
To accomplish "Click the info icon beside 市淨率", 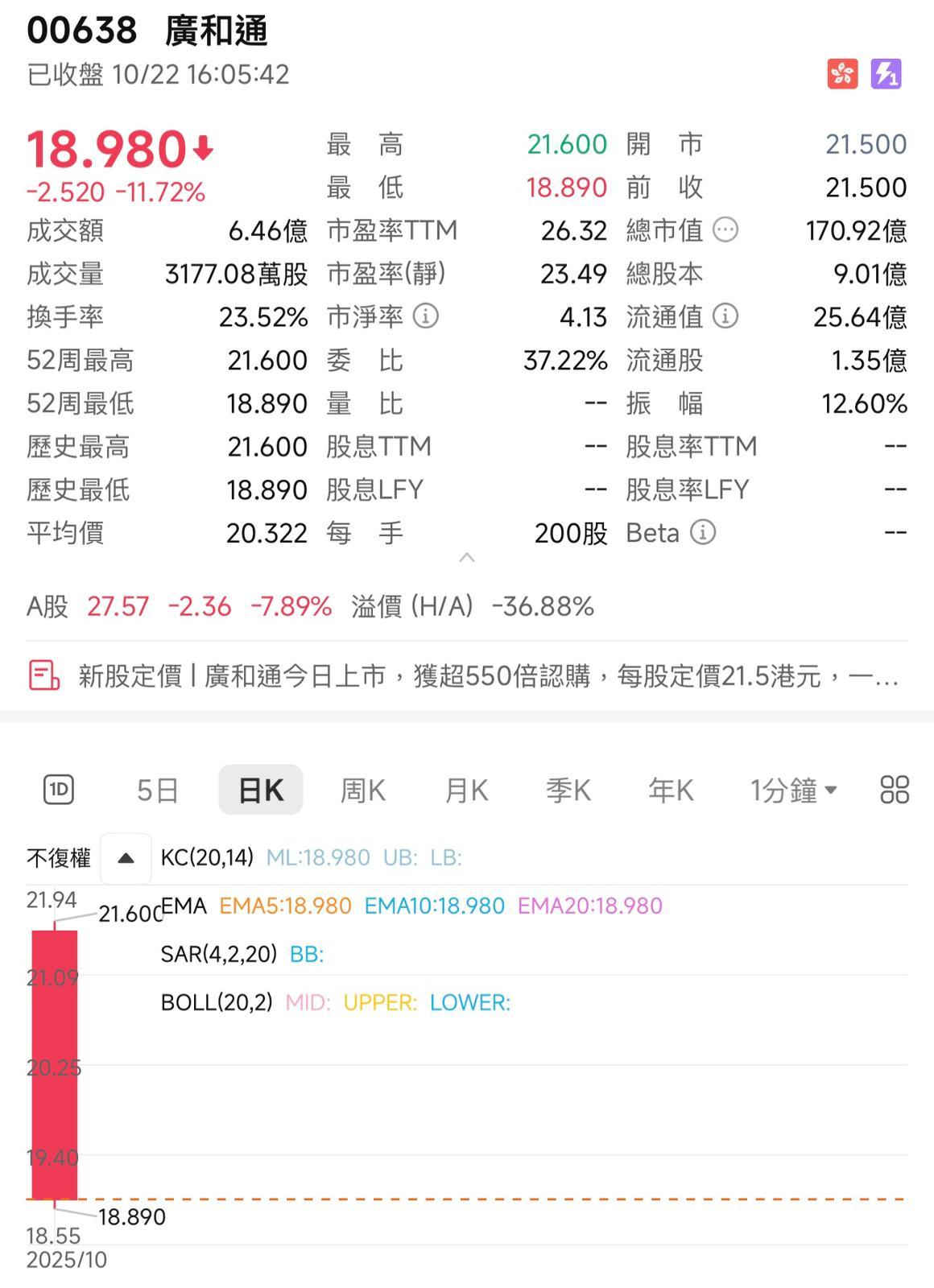I will [425, 317].
